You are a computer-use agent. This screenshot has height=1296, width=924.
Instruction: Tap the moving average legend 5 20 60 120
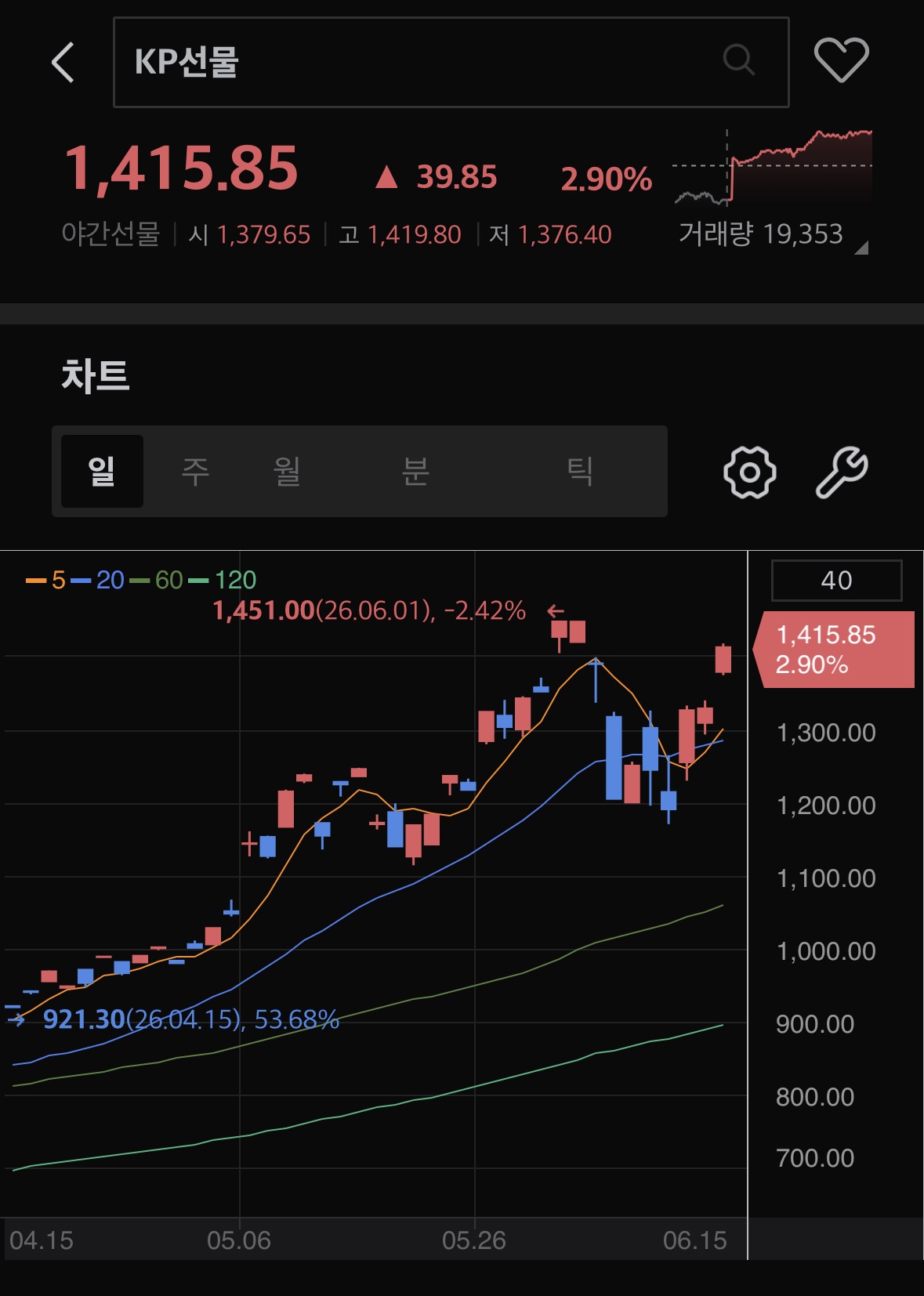coord(141,580)
